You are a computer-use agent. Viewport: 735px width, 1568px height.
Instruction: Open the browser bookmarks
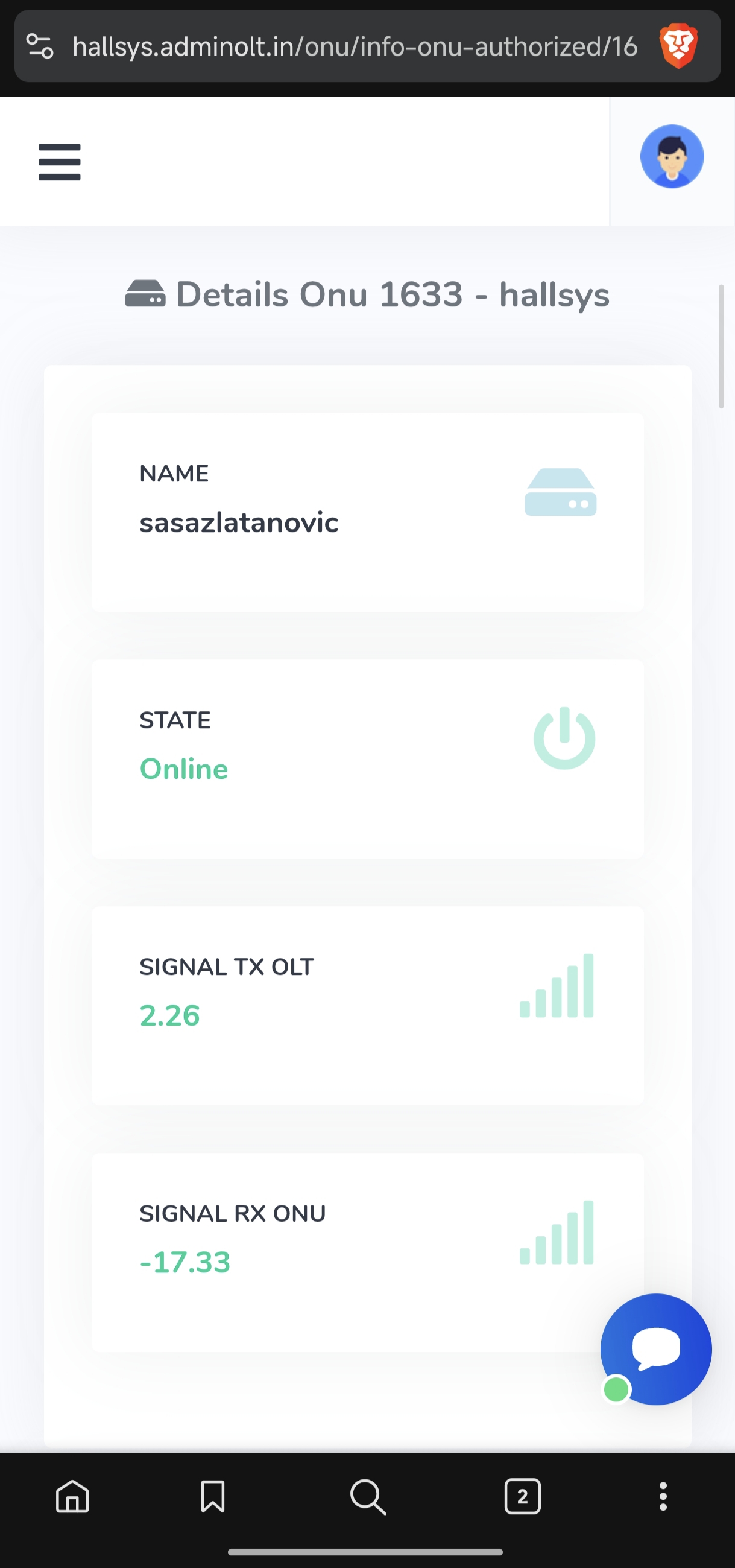(x=213, y=1496)
